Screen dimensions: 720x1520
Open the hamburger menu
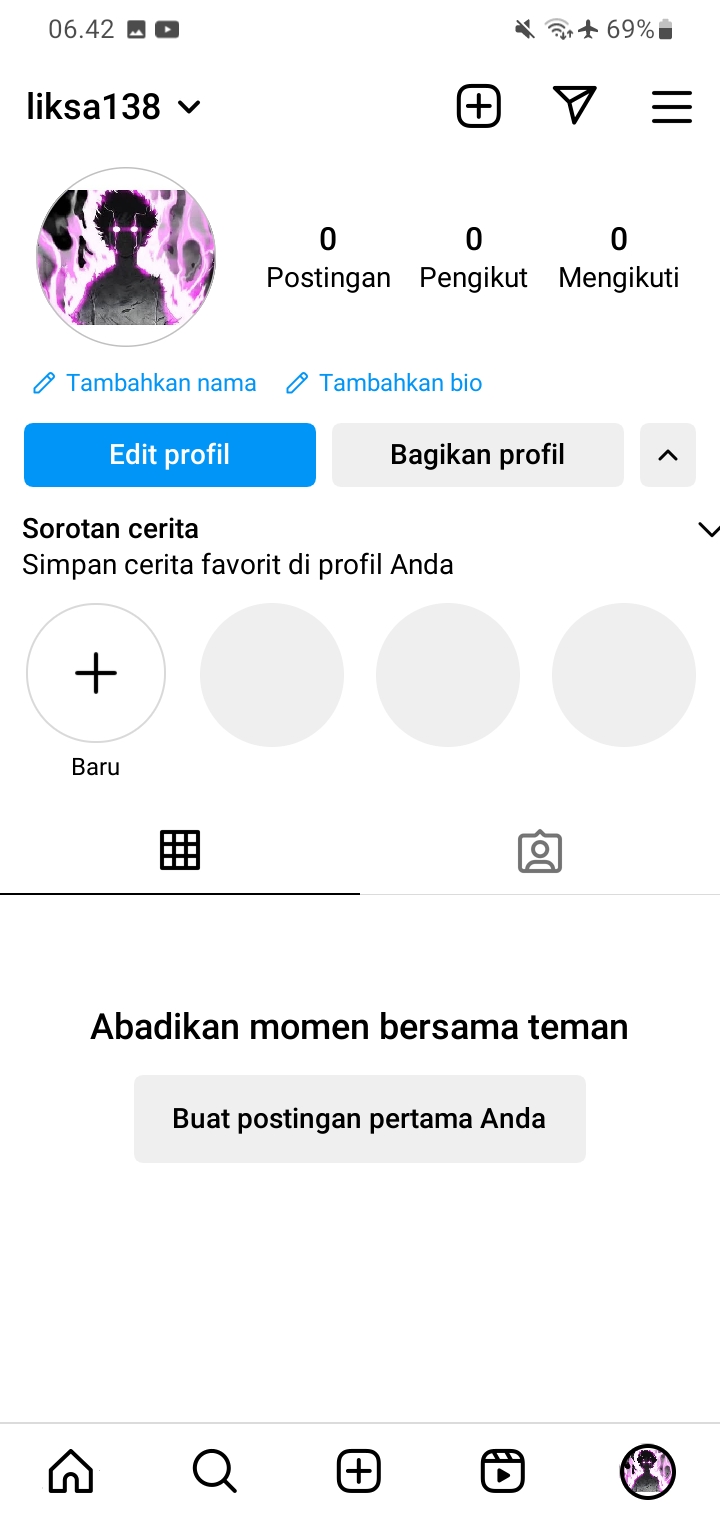coord(672,107)
